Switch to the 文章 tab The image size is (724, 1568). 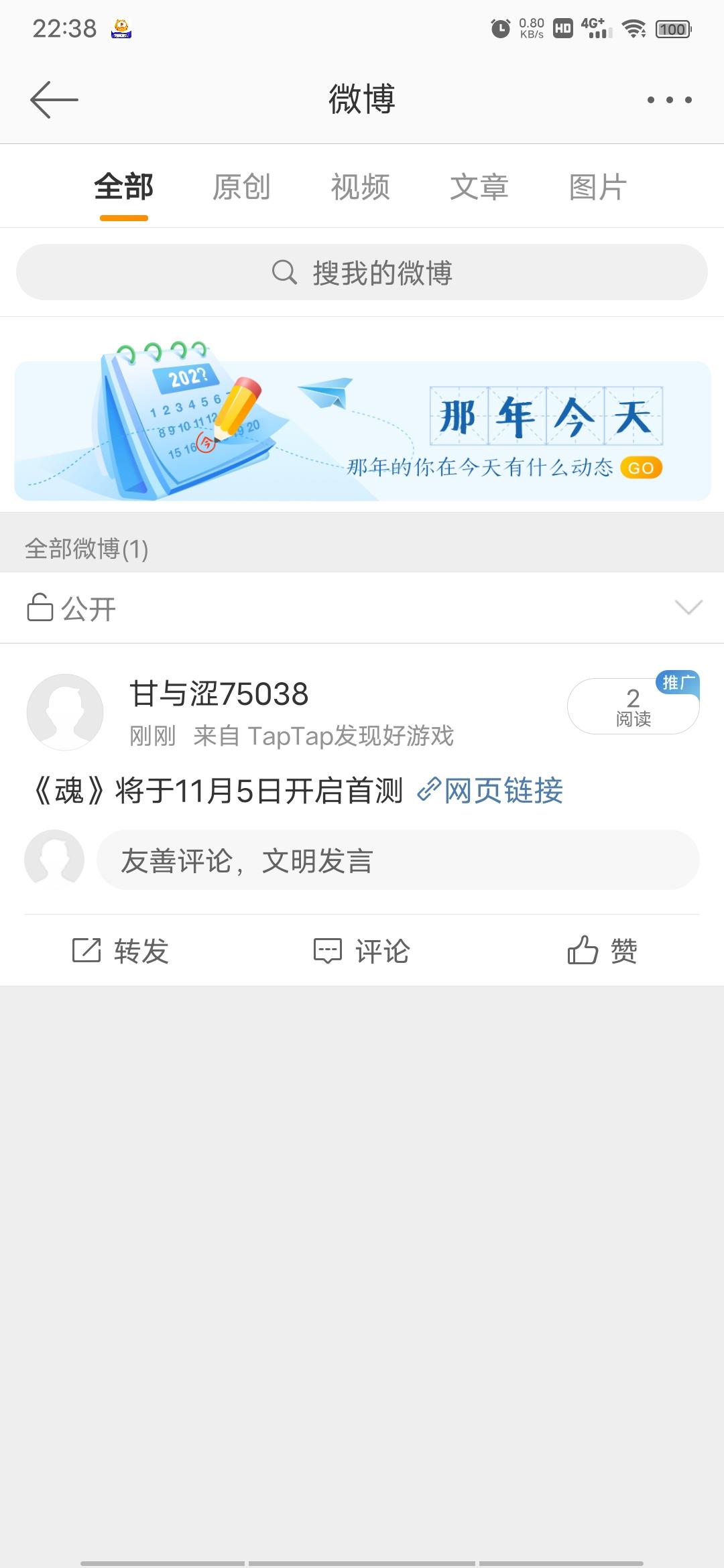pos(479,187)
